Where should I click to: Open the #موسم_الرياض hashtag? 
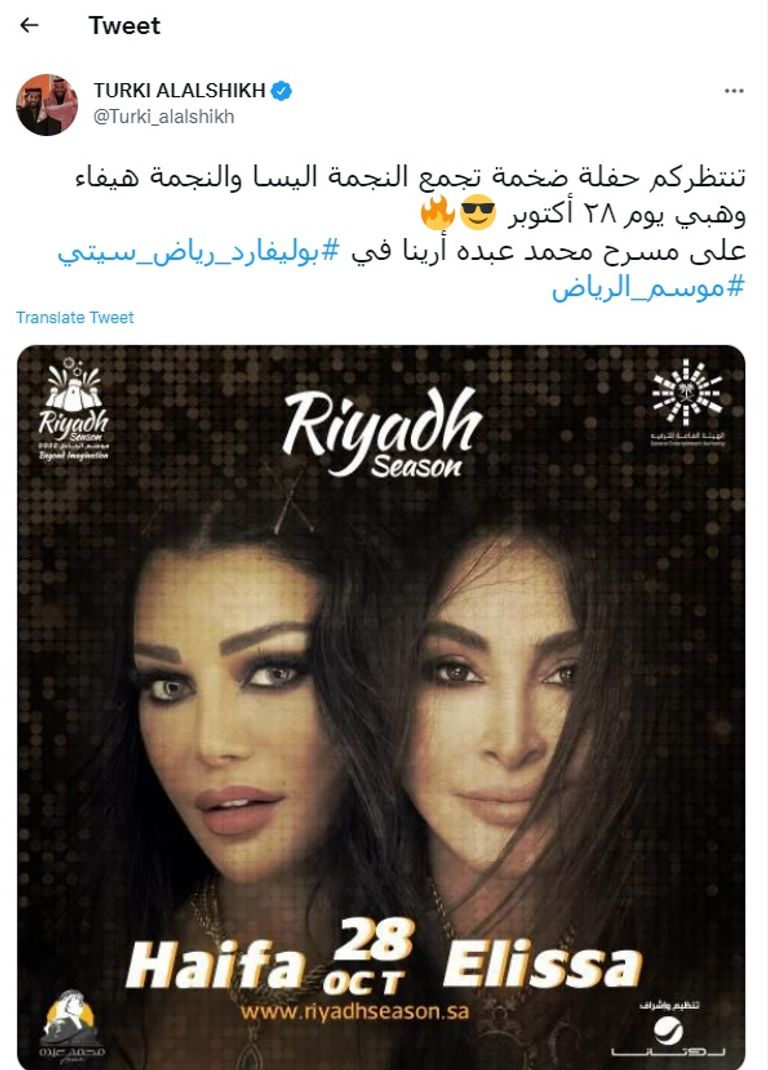click(648, 288)
